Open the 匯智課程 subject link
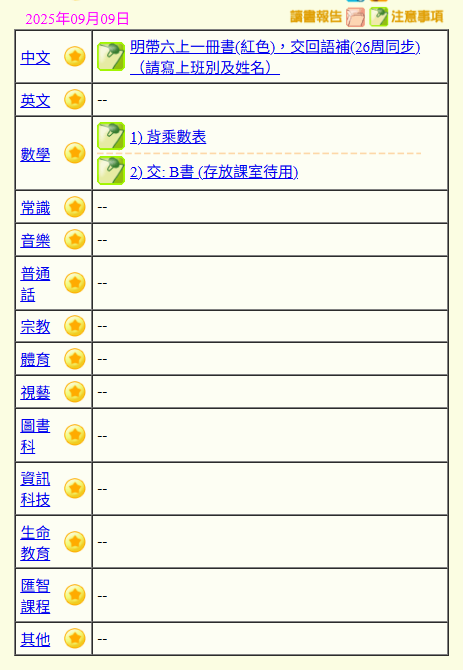This screenshot has width=463, height=670. (35, 596)
